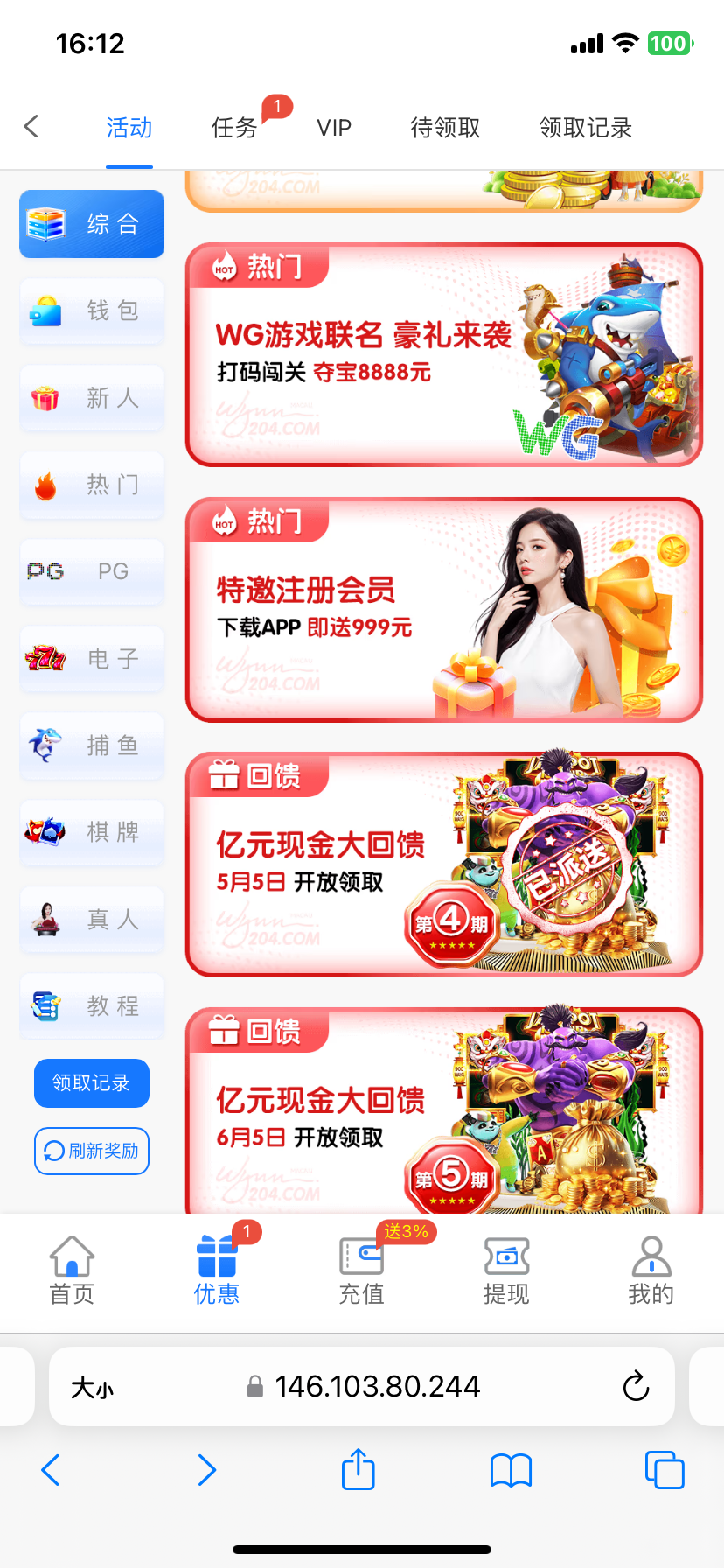Reload the page in Safari
The width and height of the screenshot is (724, 1568).
pos(636,1386)
